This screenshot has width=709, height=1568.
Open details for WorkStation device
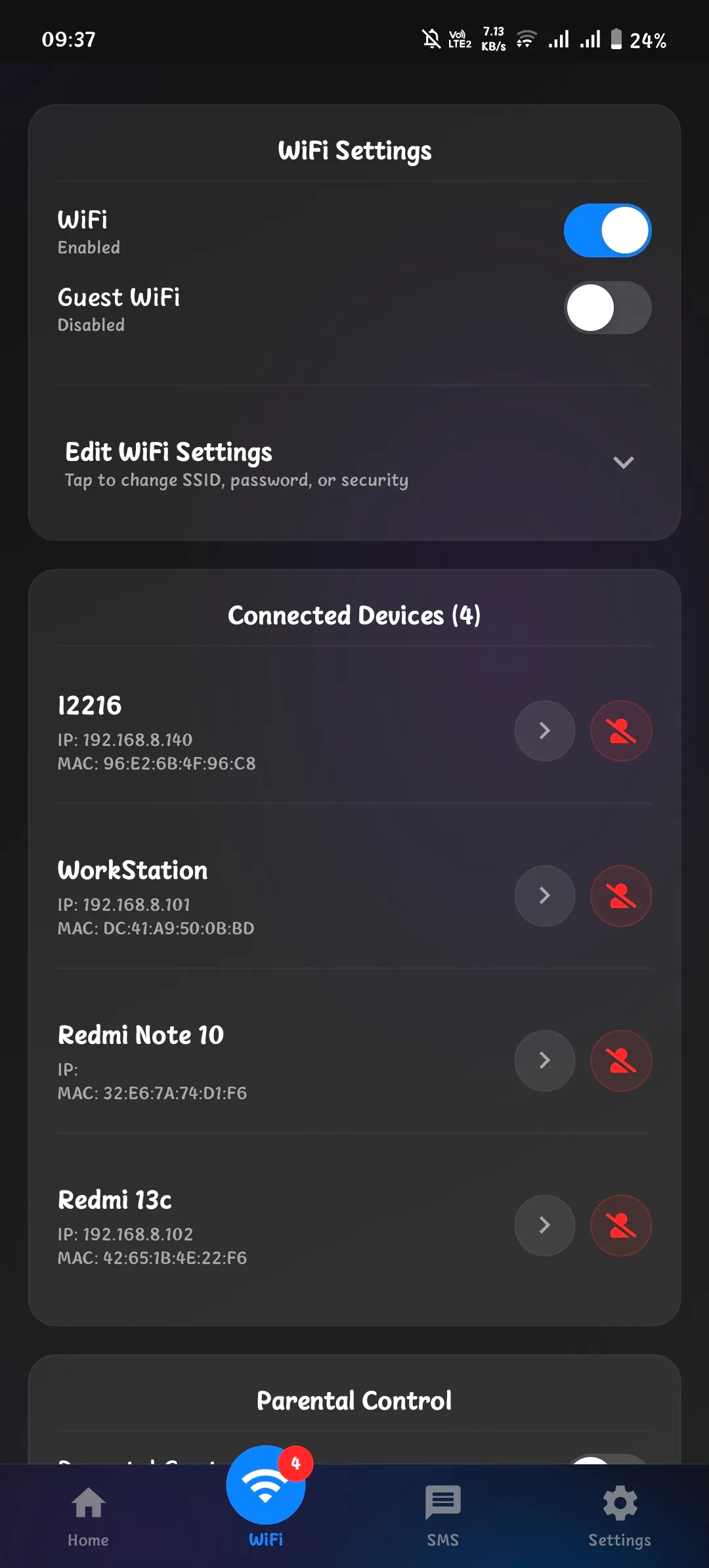pyautogui.click(x=544, y=896)
